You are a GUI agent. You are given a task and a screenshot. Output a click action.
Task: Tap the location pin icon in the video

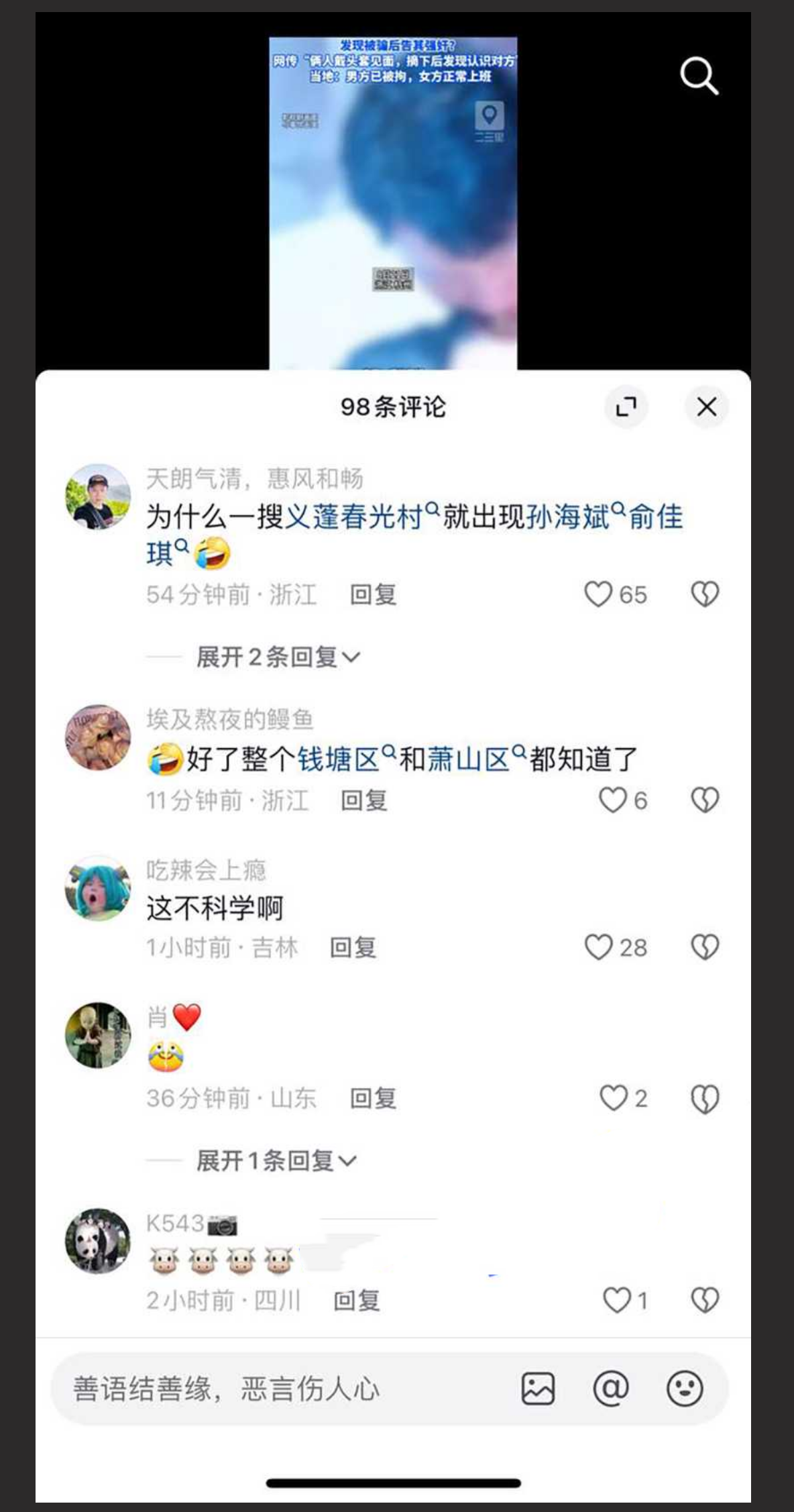click(490, 115)
